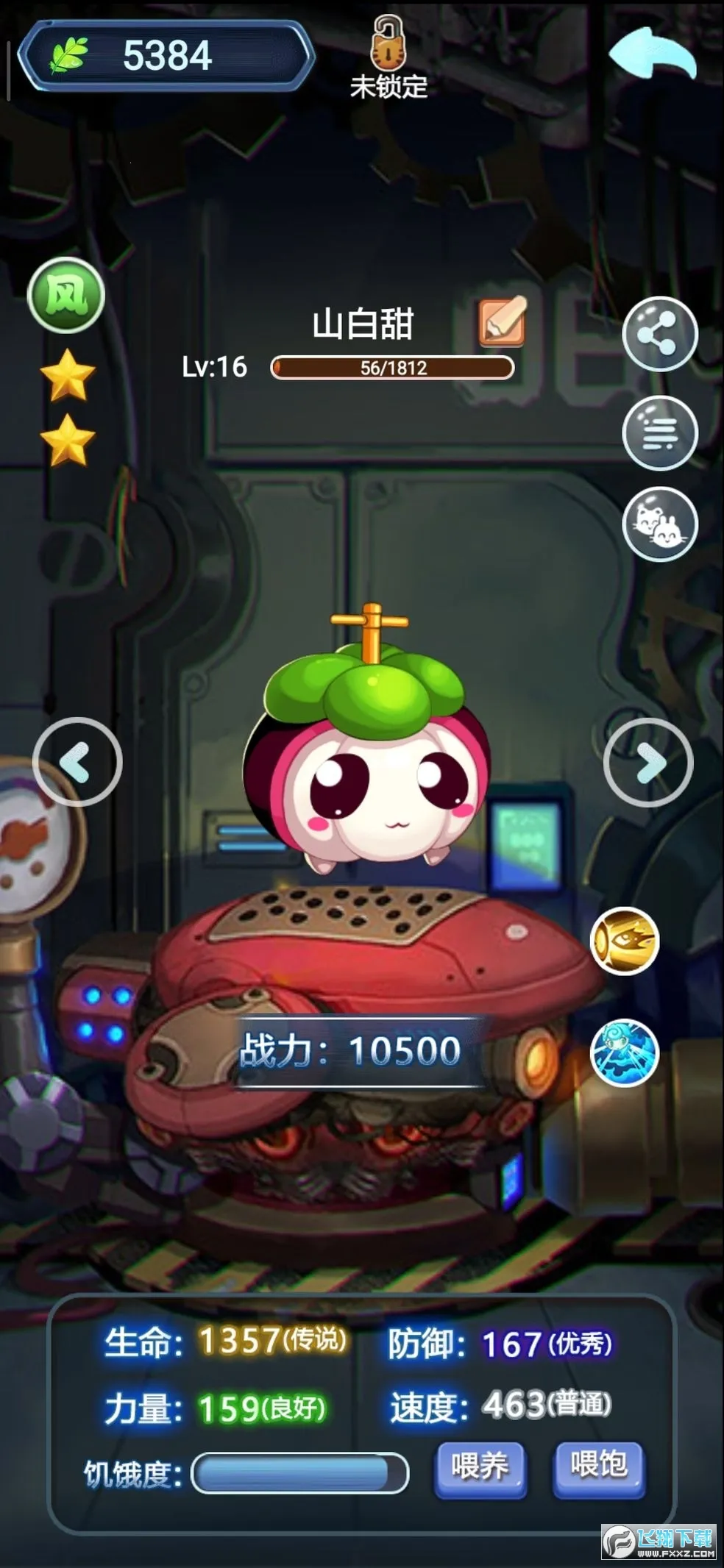
Task: Open the blue water skill icon
Action: pyautogui.click(x=625, y=1053)
